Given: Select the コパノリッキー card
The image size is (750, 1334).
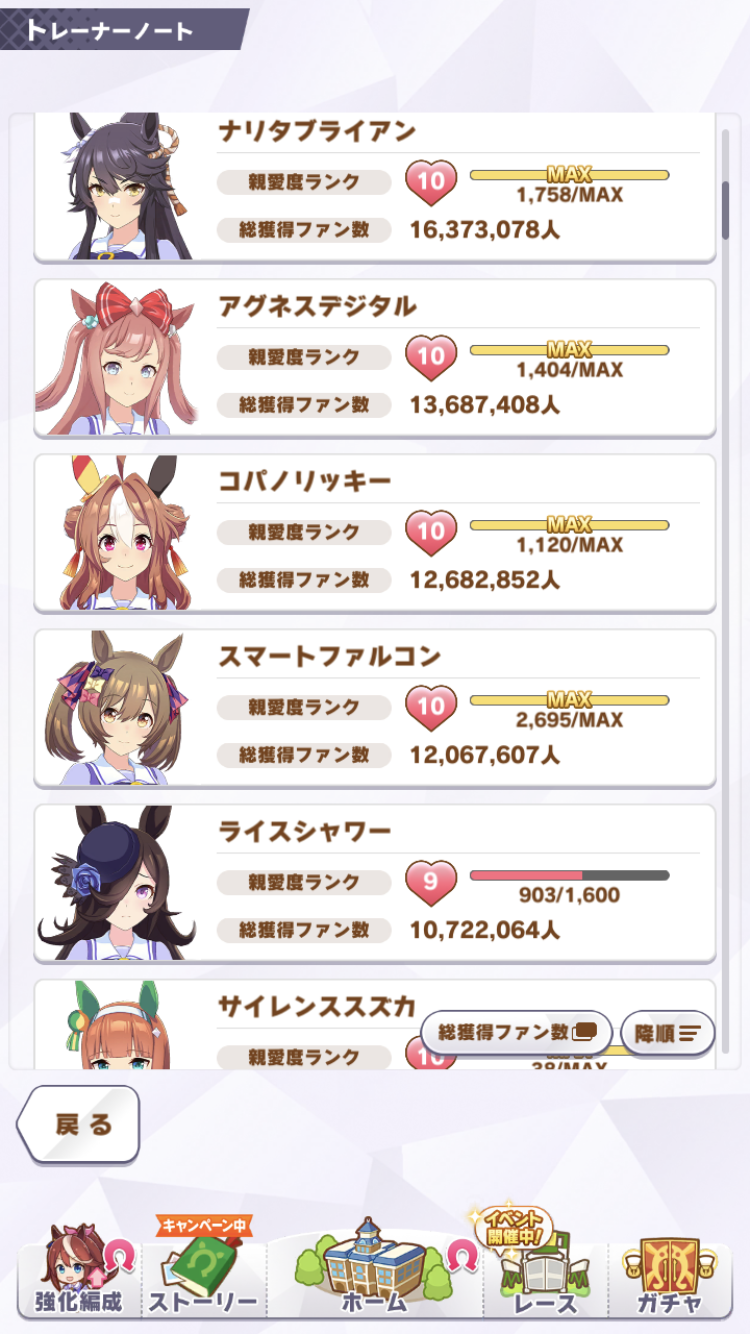Looking at the screenshot, I should coord(375,533).
